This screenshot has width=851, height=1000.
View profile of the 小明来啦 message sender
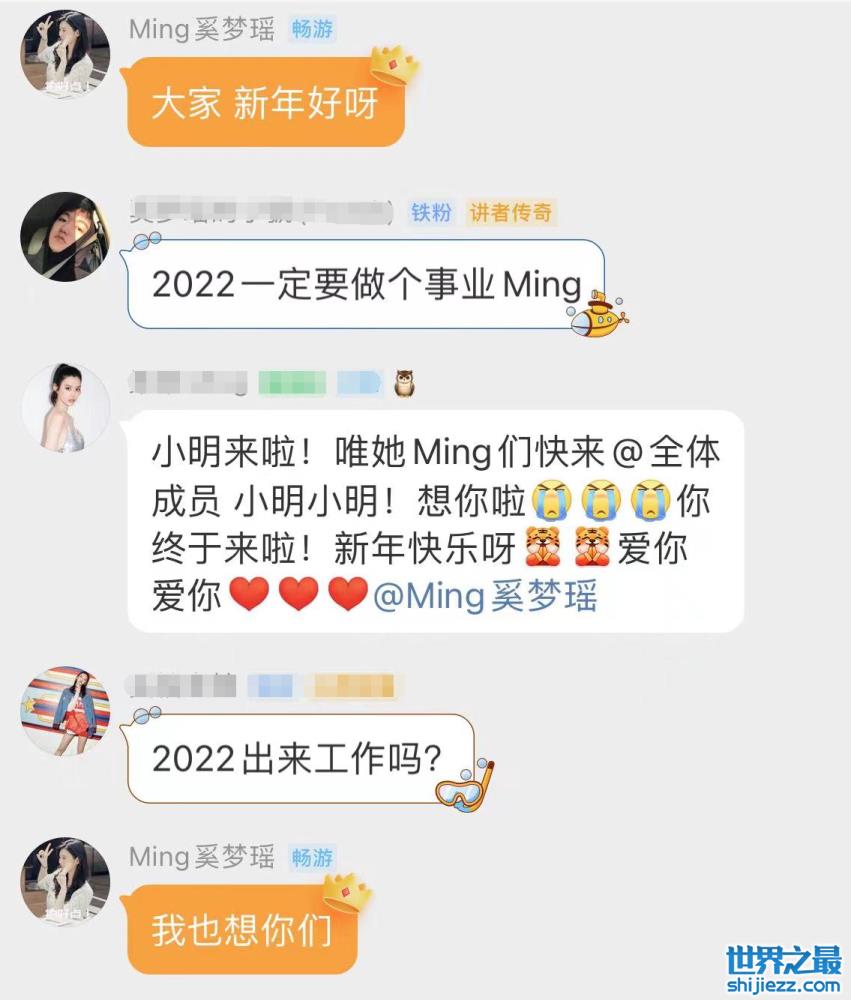pos(65,408)
